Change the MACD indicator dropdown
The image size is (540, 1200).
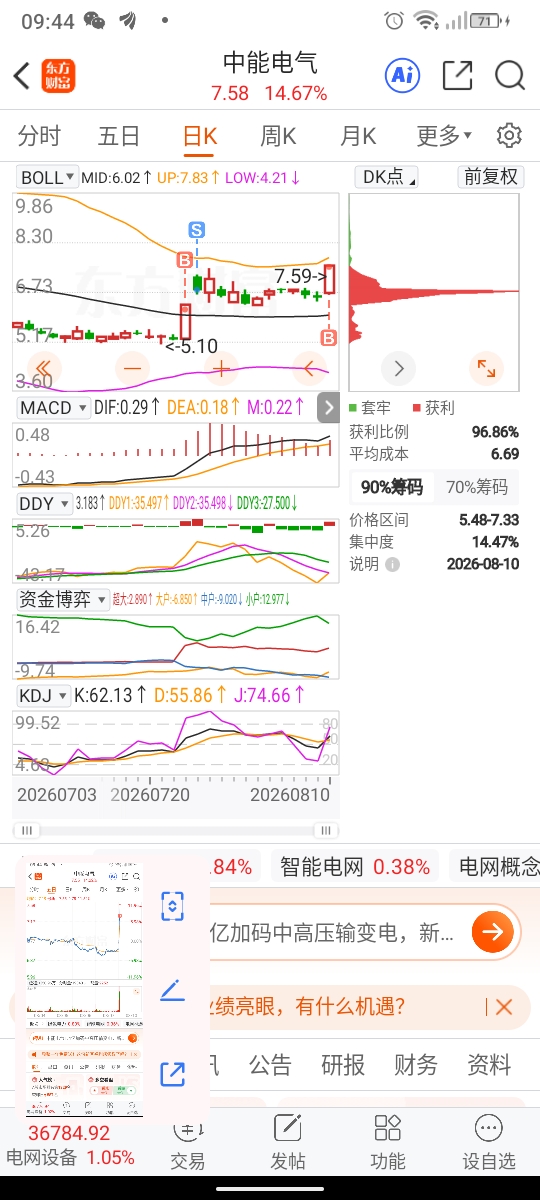click(x=52, y=408)
